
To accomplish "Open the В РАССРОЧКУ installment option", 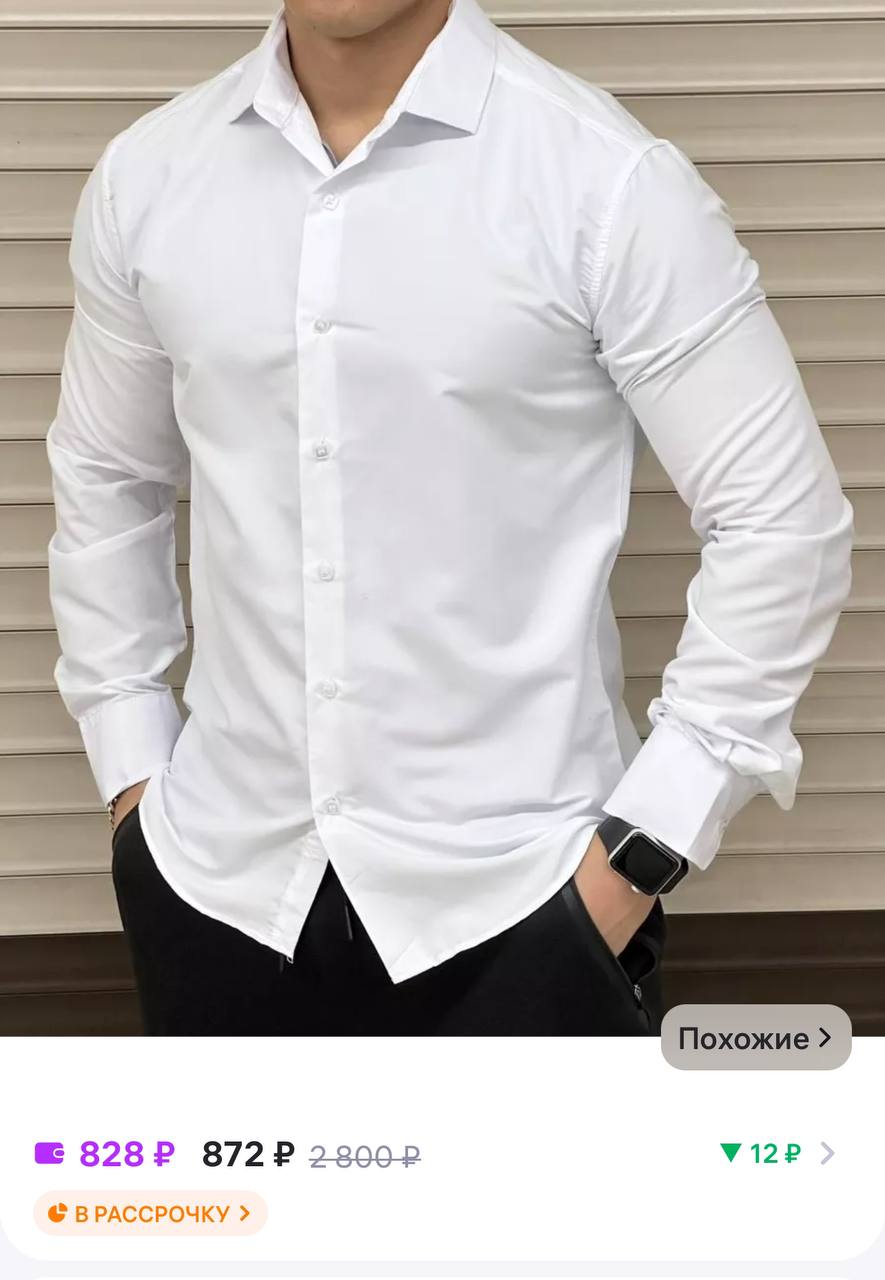I will point(151,1214).
